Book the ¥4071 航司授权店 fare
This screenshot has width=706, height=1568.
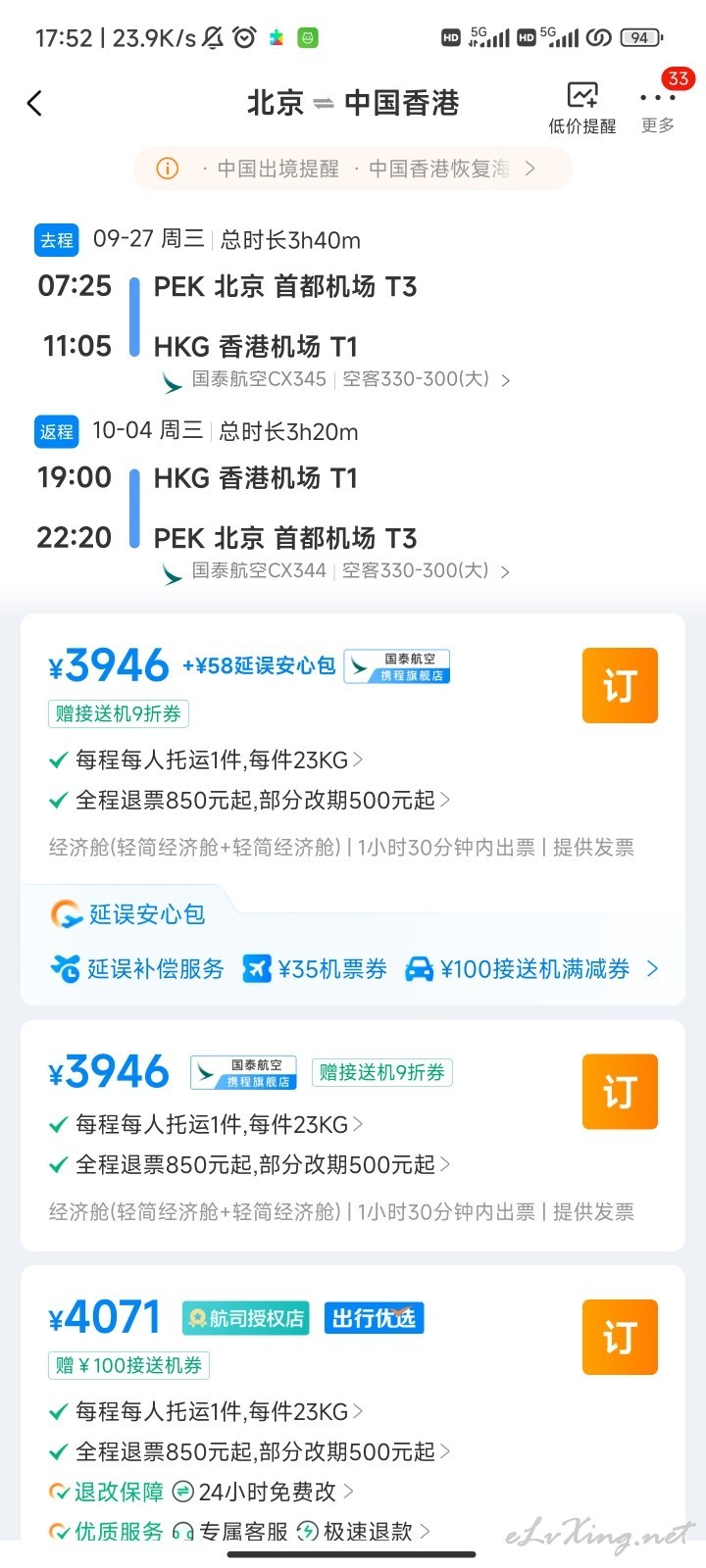pyautogui.click(x=620, y=1337)
